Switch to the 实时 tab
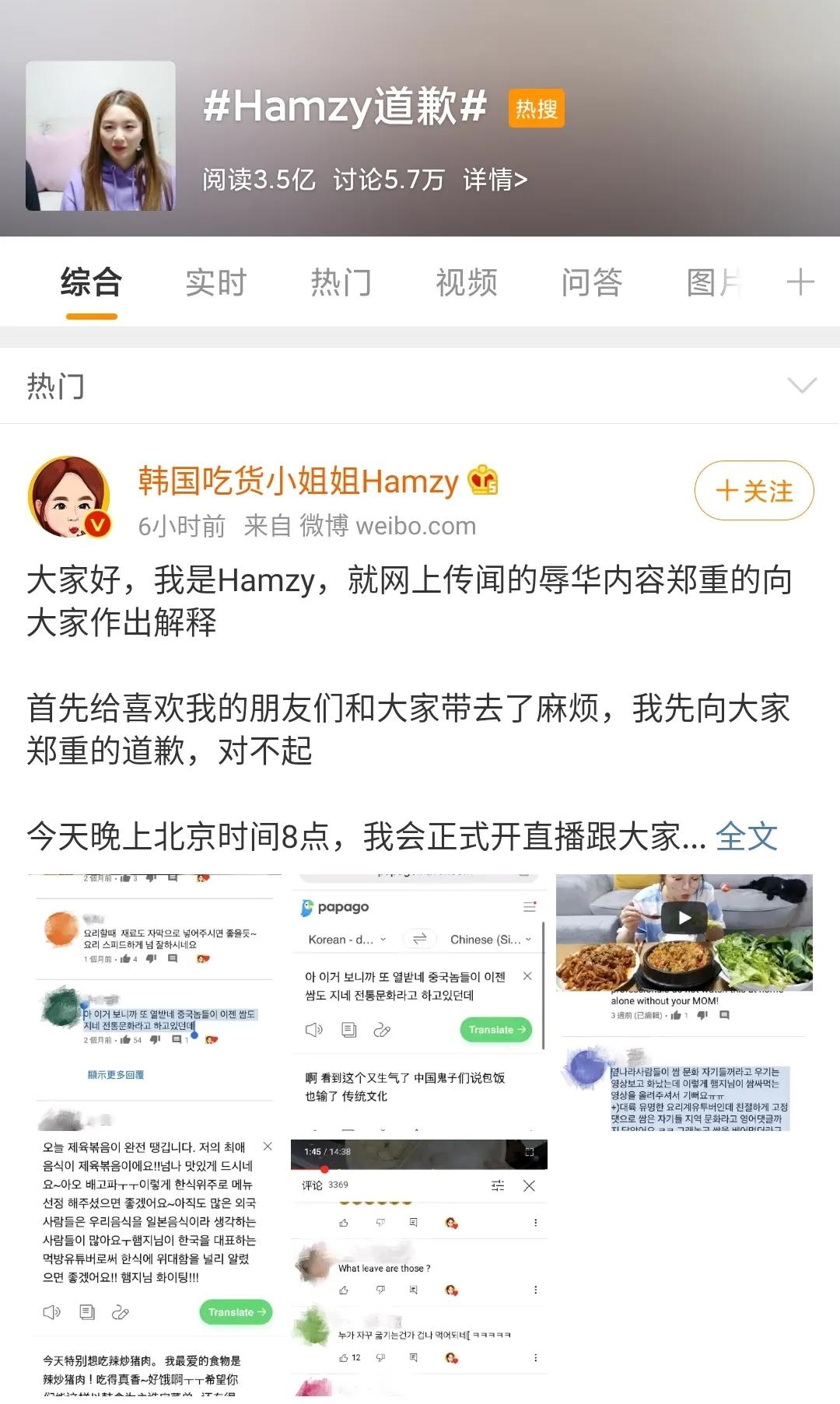The height and width of the screenshot is (1404, 840). [x=216, y=282]
